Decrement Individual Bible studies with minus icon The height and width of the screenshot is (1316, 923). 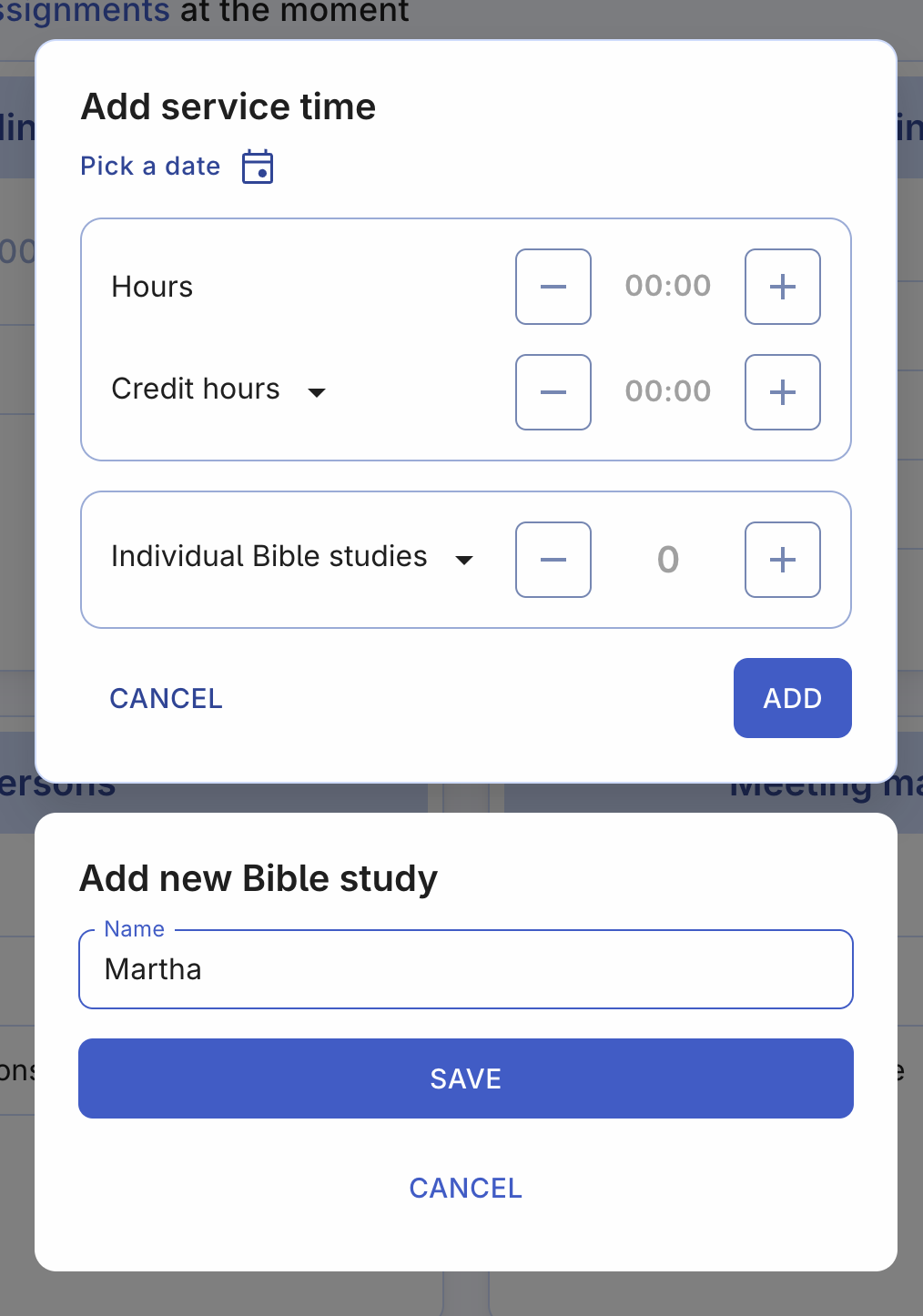click(553, 560)
